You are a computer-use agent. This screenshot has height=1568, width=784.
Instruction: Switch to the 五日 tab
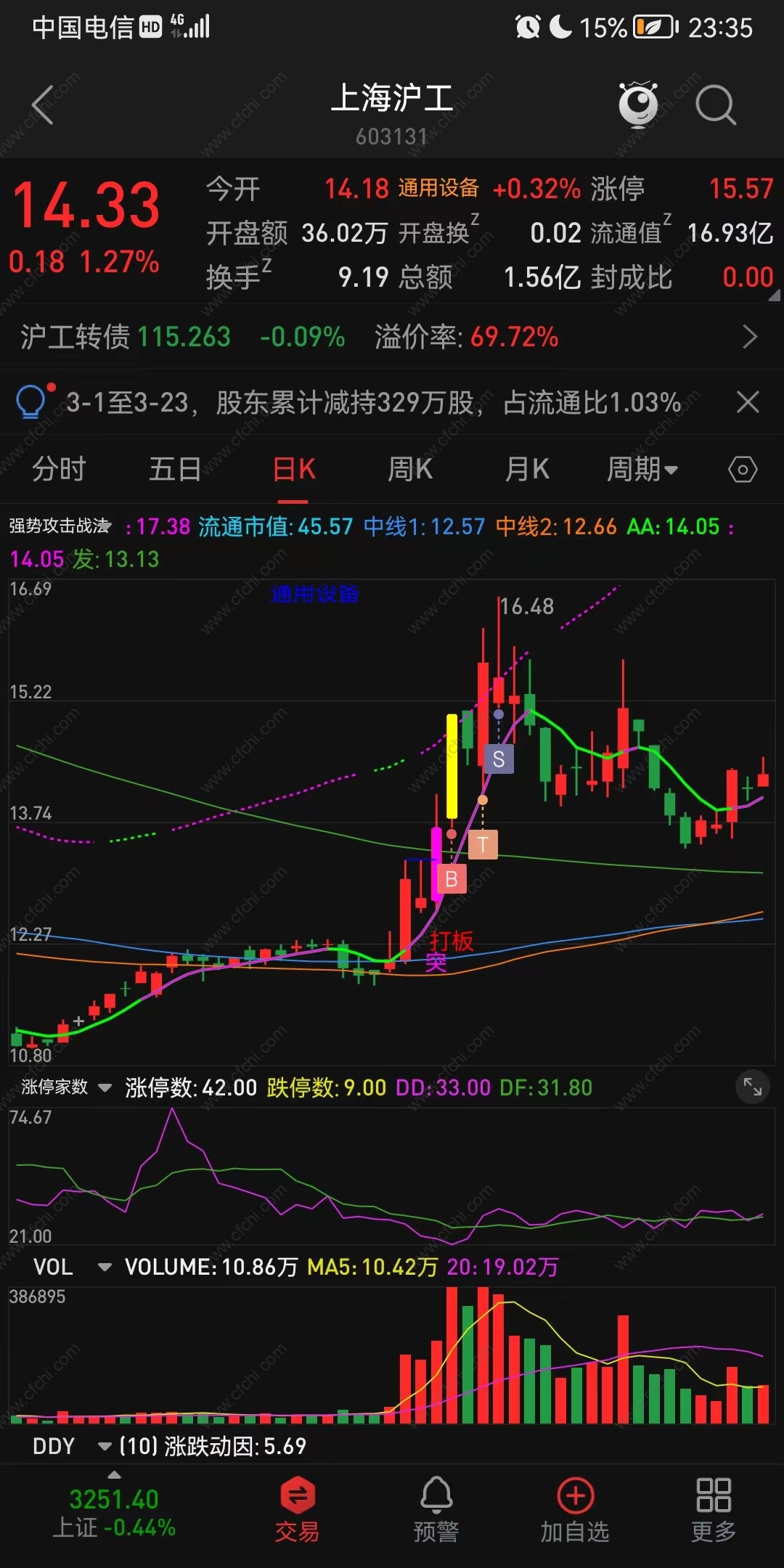click(175, 469)
